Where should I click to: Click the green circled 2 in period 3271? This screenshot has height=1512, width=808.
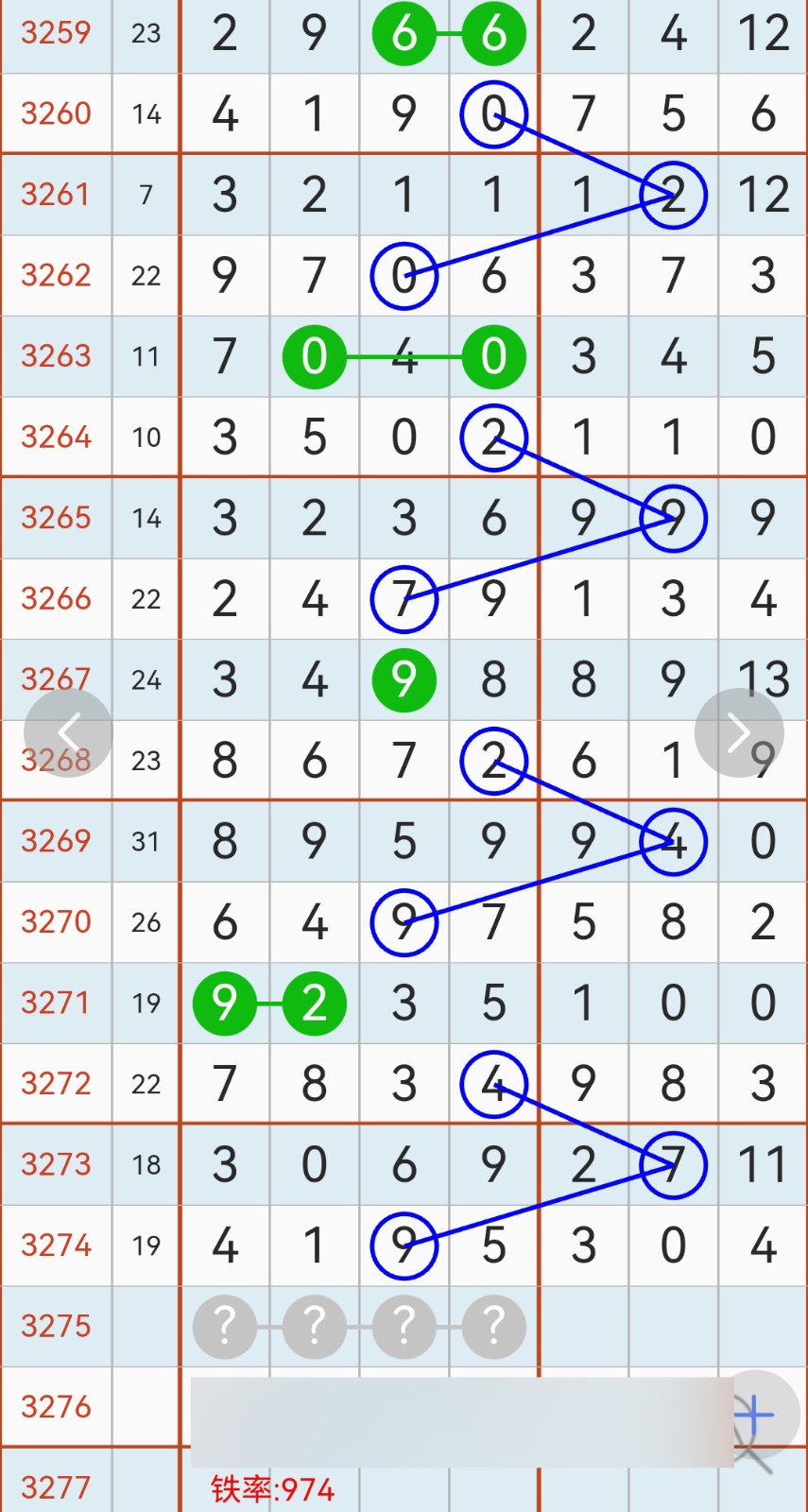[x=315, y=1003]
